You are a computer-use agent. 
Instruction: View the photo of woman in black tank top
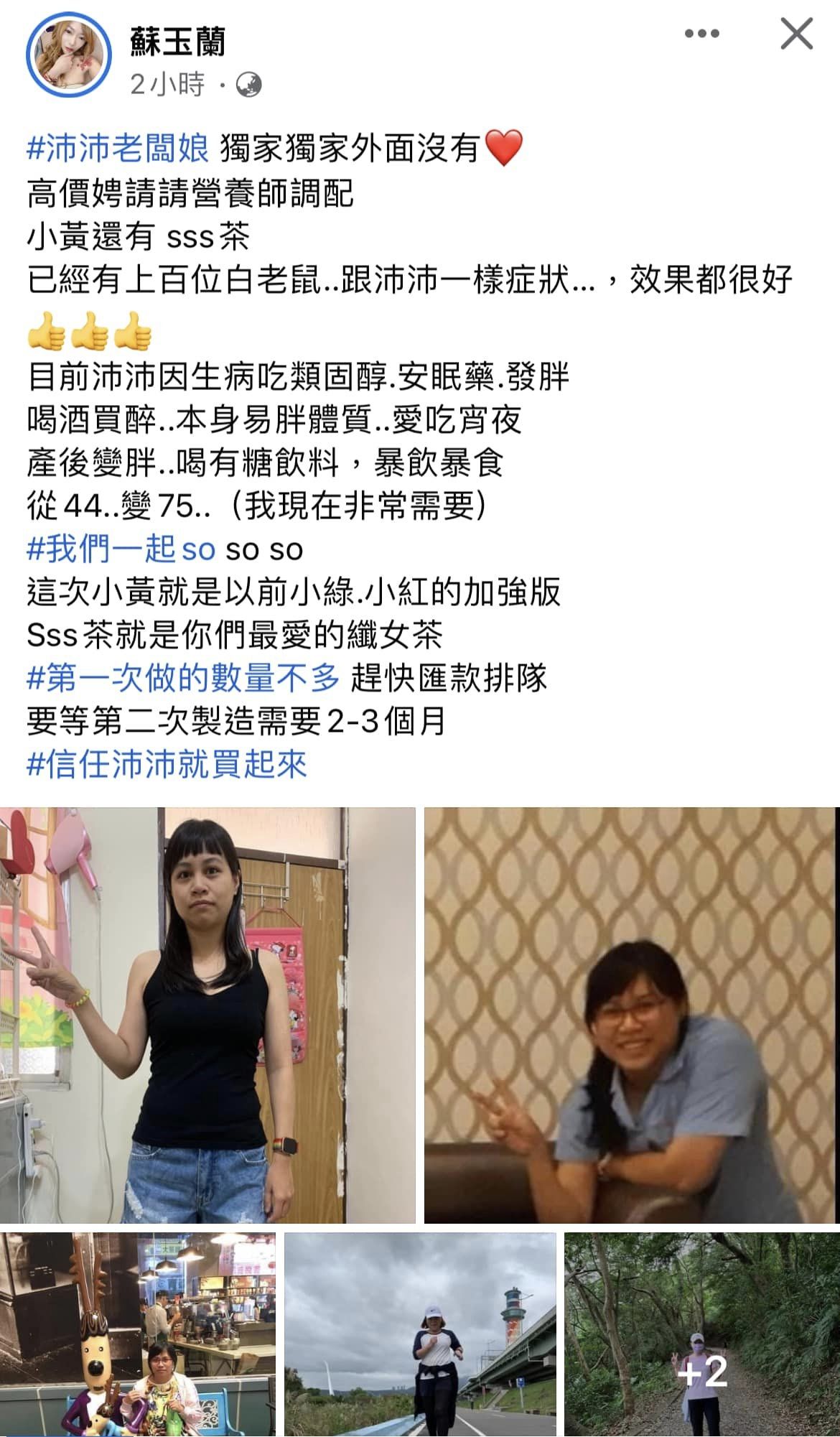tap(207, 1015)
